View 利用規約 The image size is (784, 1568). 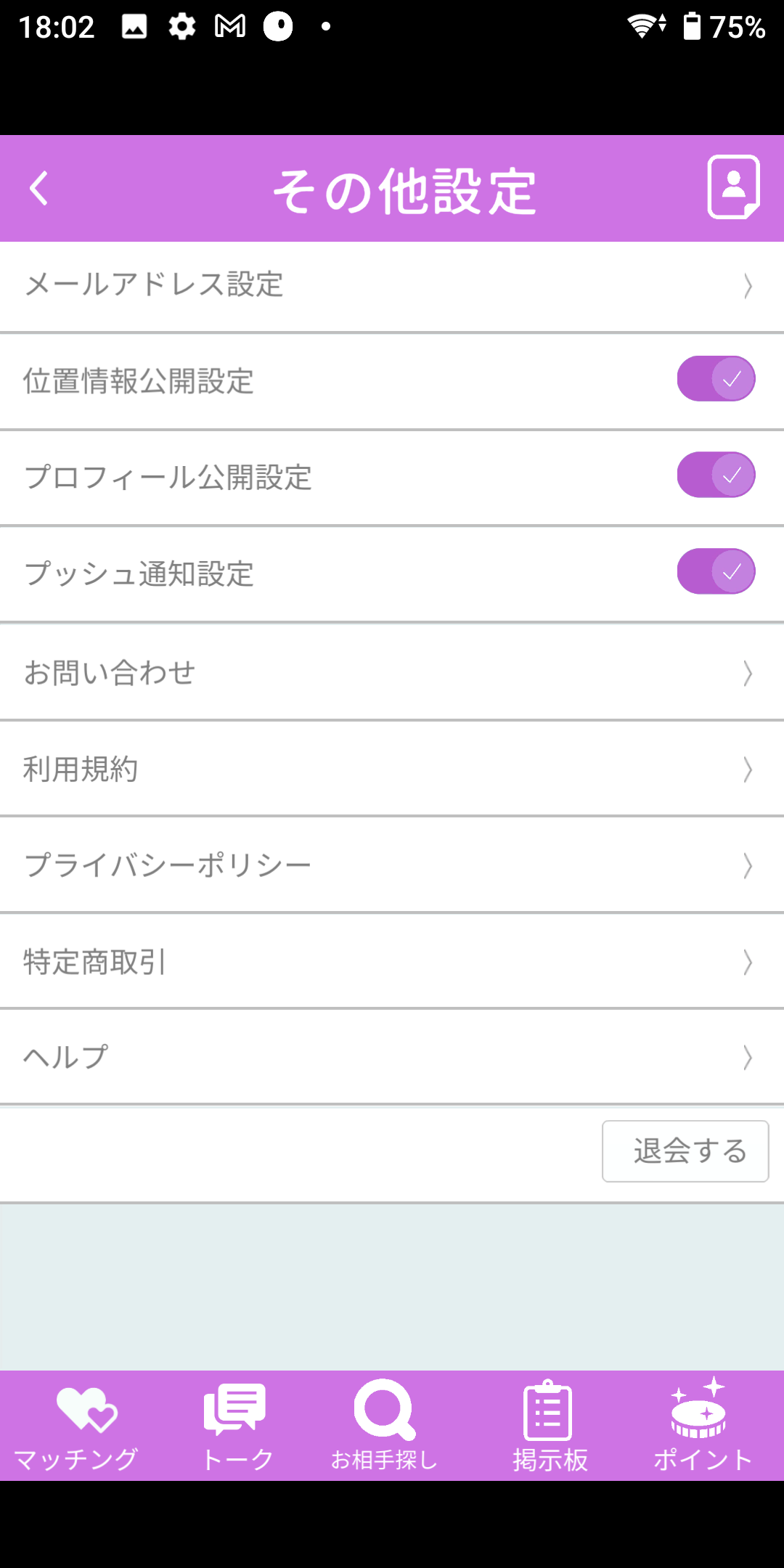coord(392,769)
